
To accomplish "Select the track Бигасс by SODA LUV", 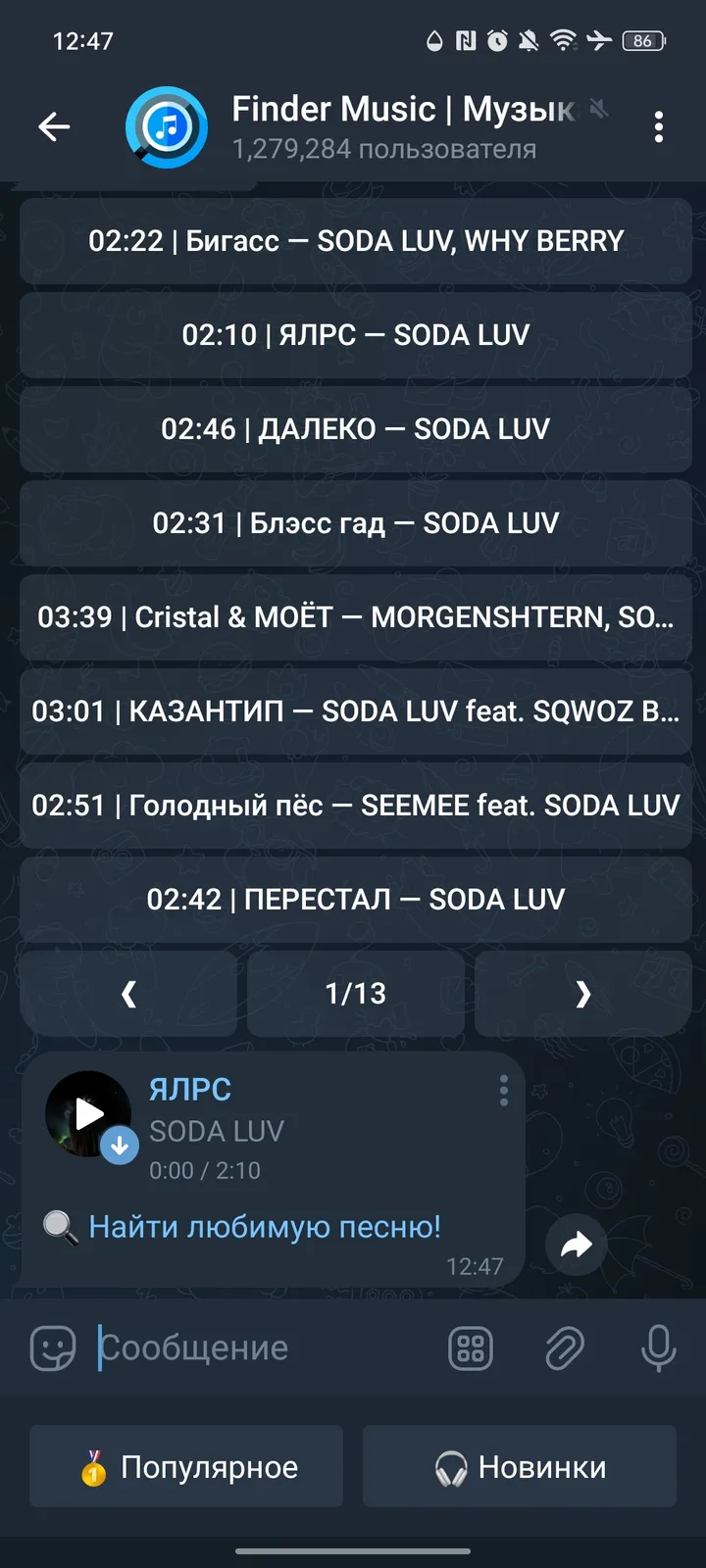I will 355,240.
